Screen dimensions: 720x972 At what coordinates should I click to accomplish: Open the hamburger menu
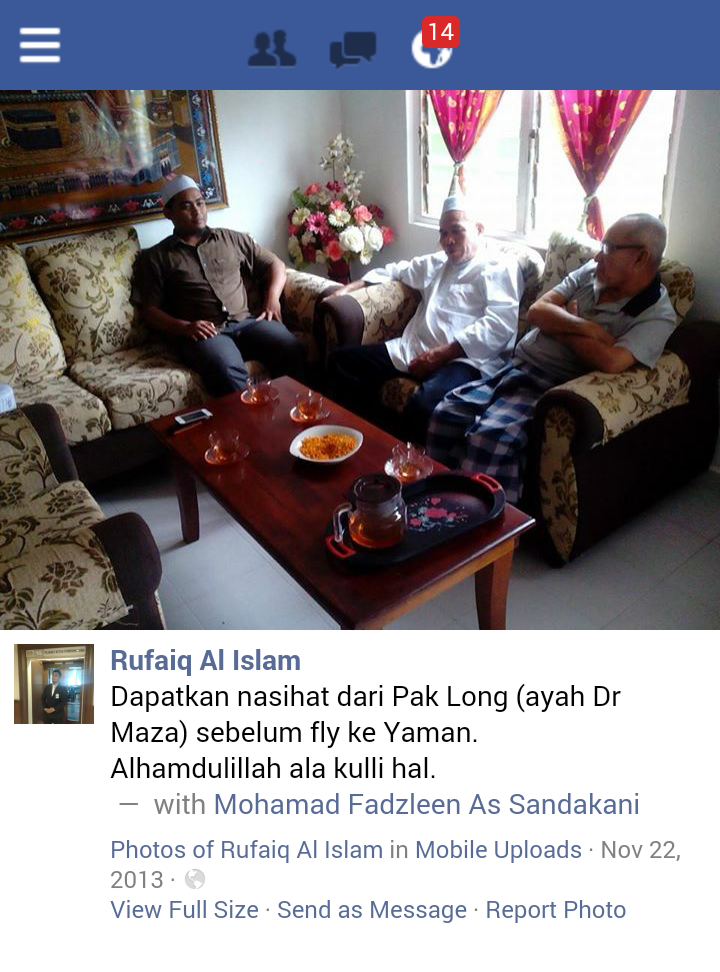(x=40, y=45)
